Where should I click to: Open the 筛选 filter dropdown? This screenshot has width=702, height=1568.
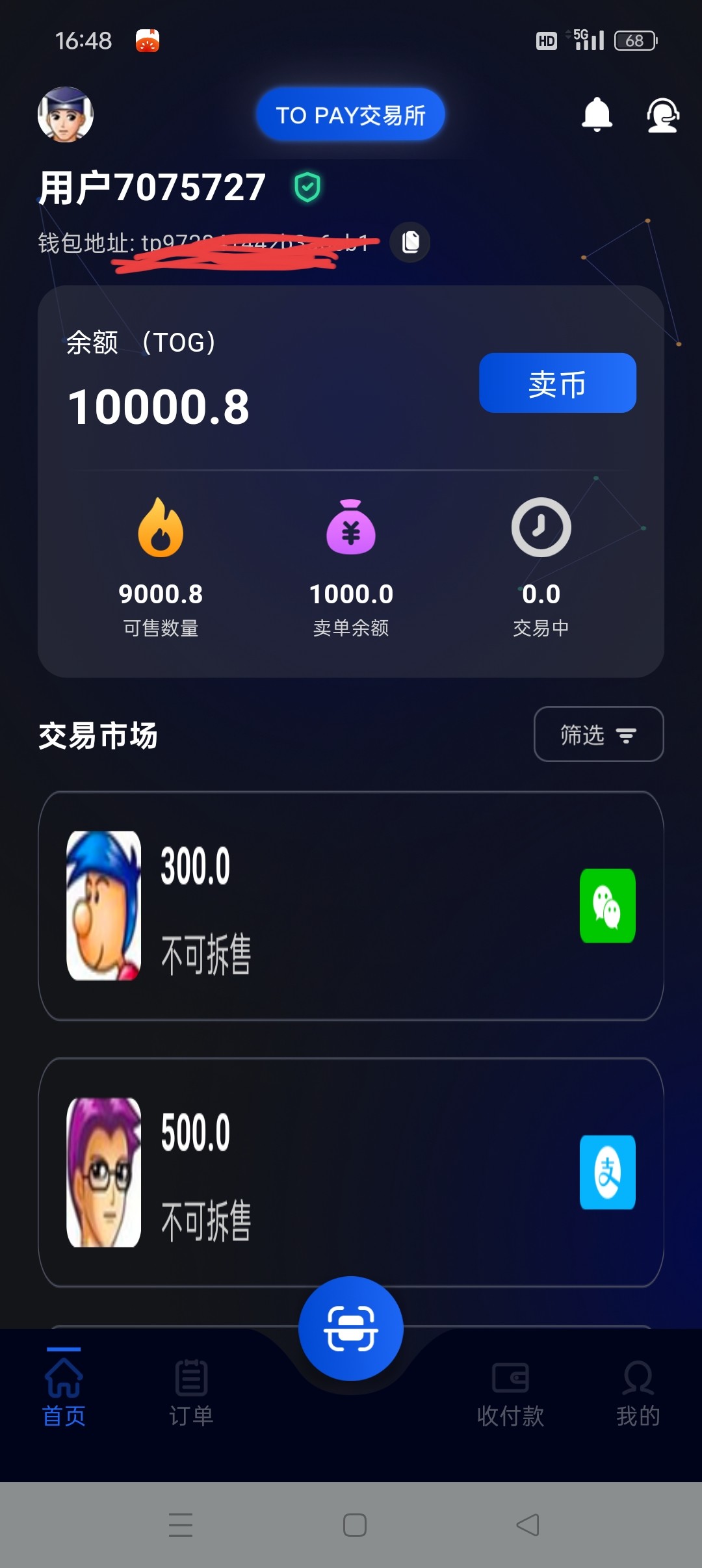click(x=598, y=734)
